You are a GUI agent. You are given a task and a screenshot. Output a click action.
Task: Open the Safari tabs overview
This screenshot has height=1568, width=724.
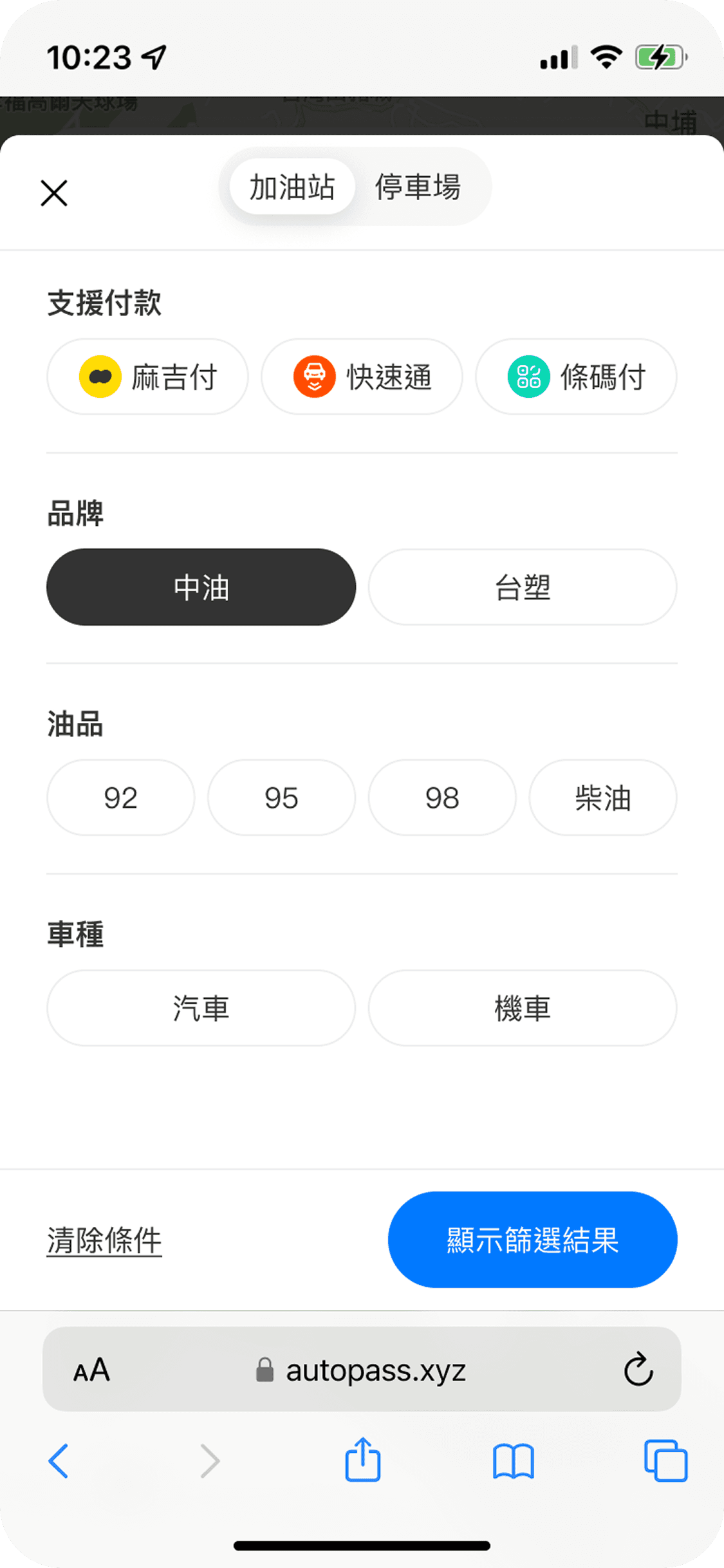click(665, 1461)
